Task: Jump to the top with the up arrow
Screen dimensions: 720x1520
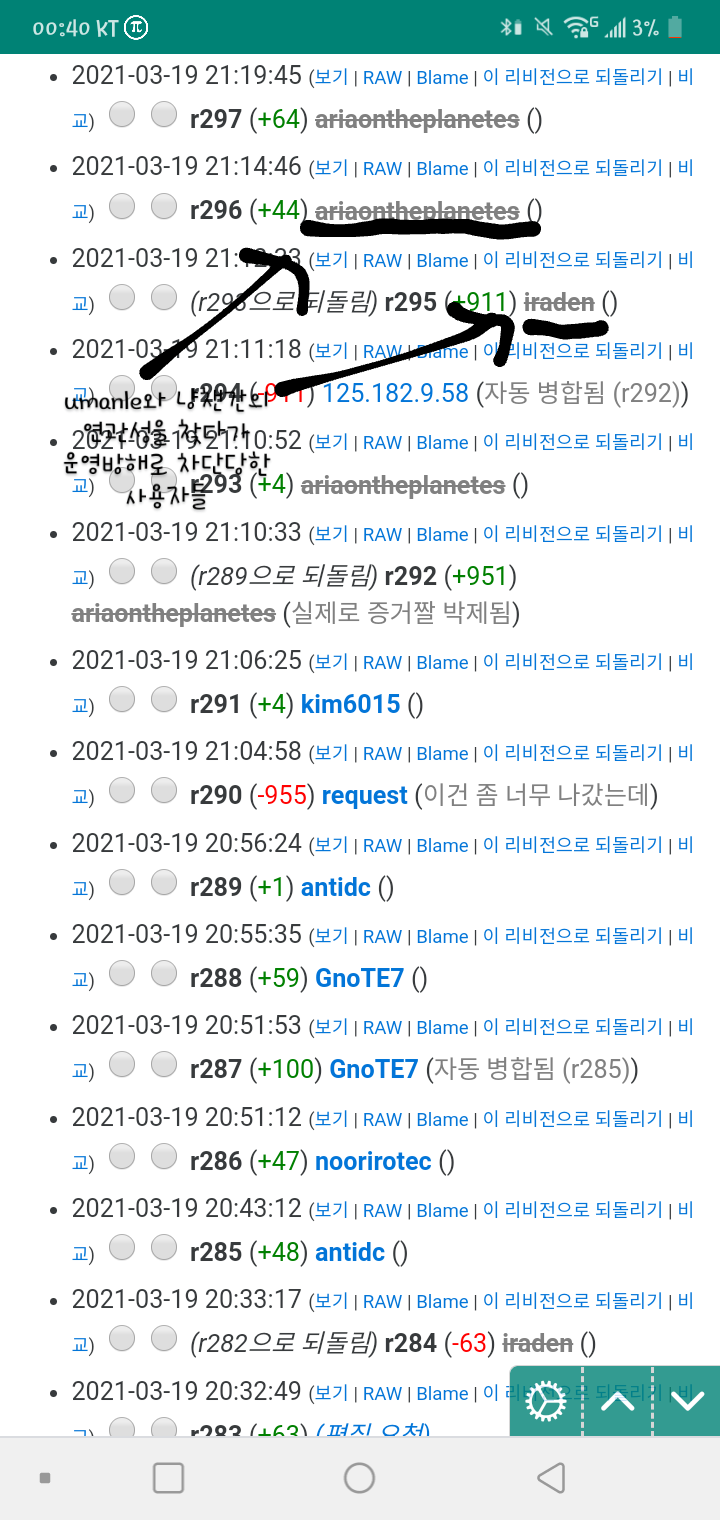Action: 618,1401
